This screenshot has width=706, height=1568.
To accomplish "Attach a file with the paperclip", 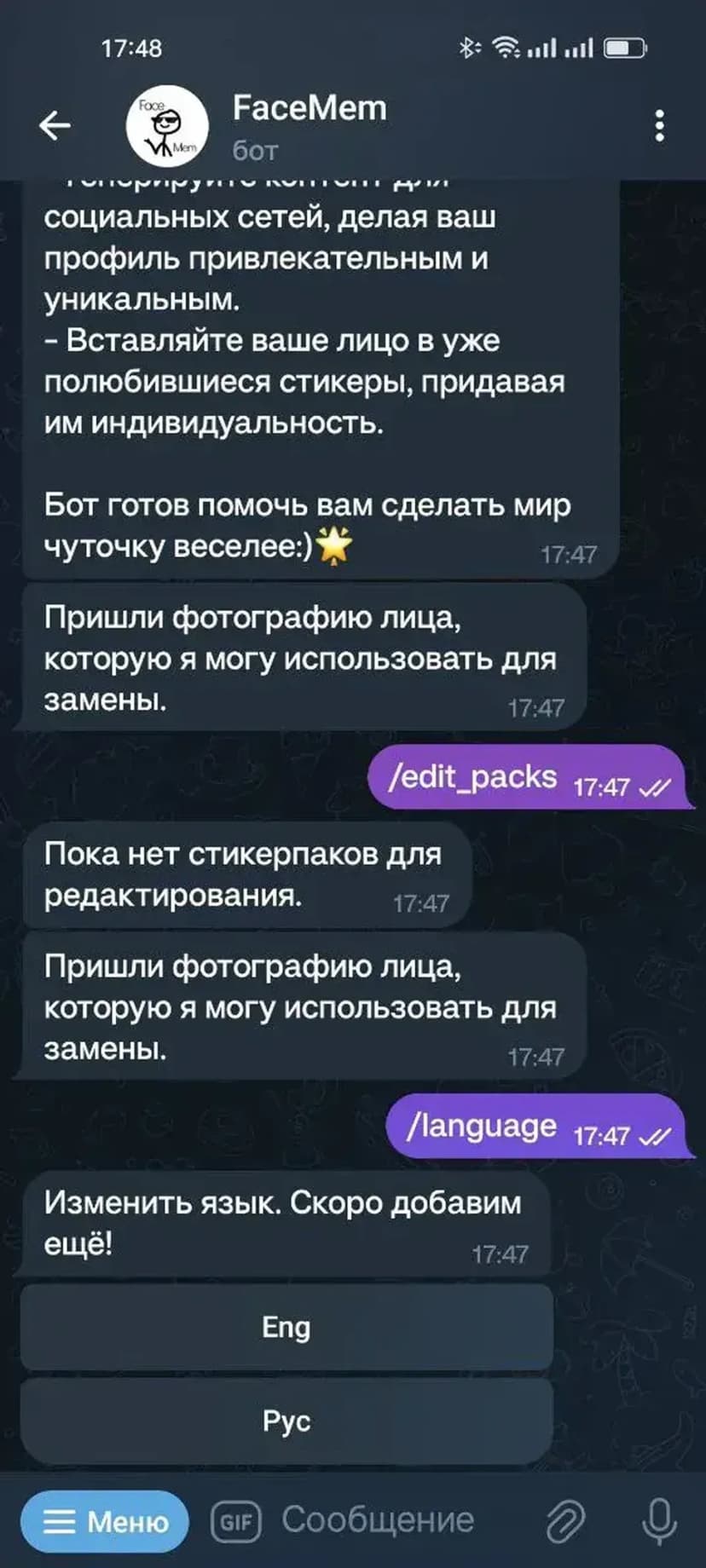I will click(564, 1521).
